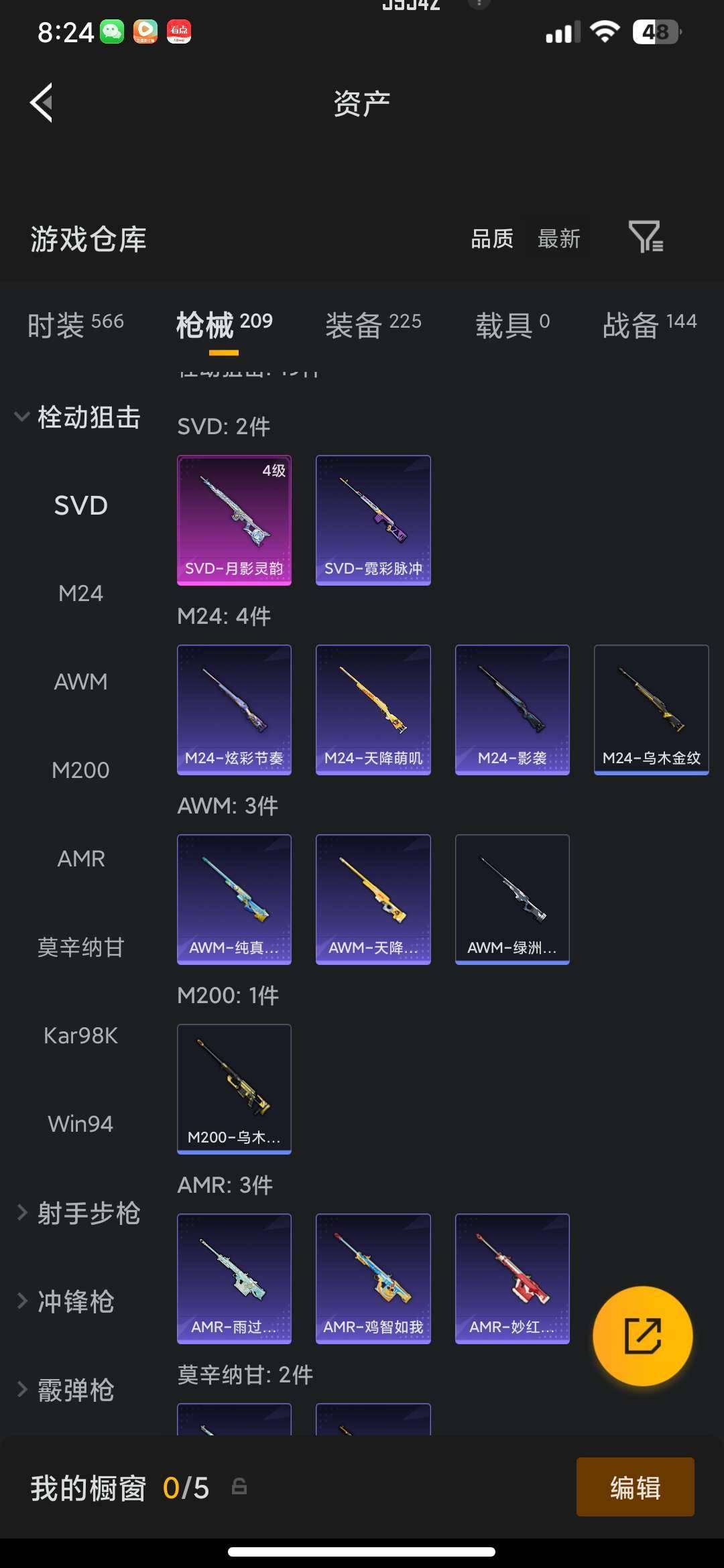The image size is (724, 1568).
Task: Select AMR in the side list
Action: (x=80, y=859)
